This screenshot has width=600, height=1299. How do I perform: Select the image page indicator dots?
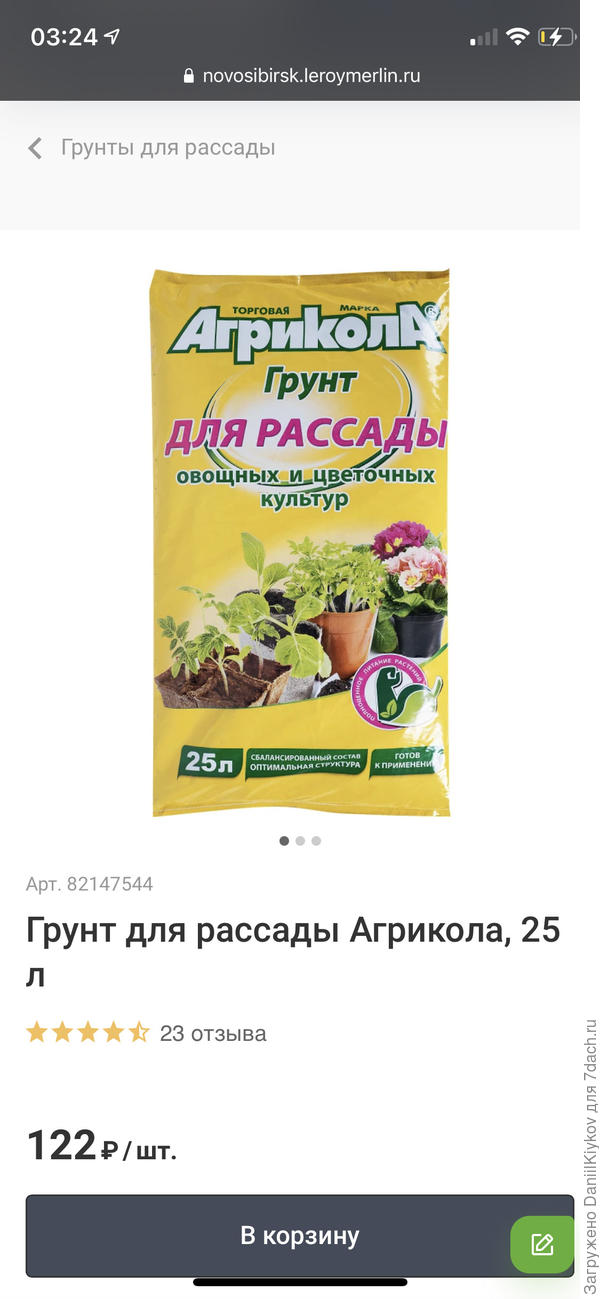click(x=300, y=841)
